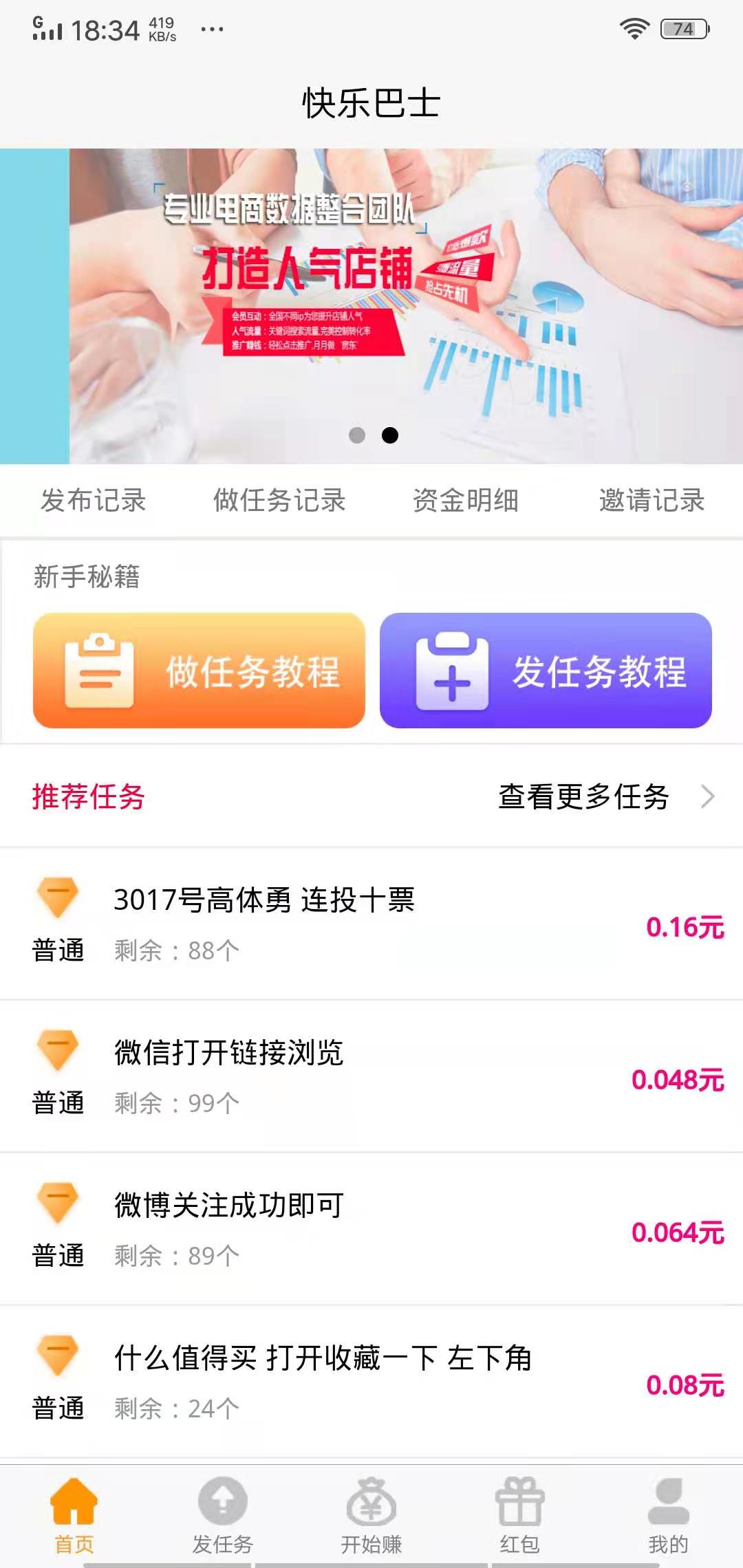
Task: Switch to the 资金明细 tab
Action: [x=464, y=501]
